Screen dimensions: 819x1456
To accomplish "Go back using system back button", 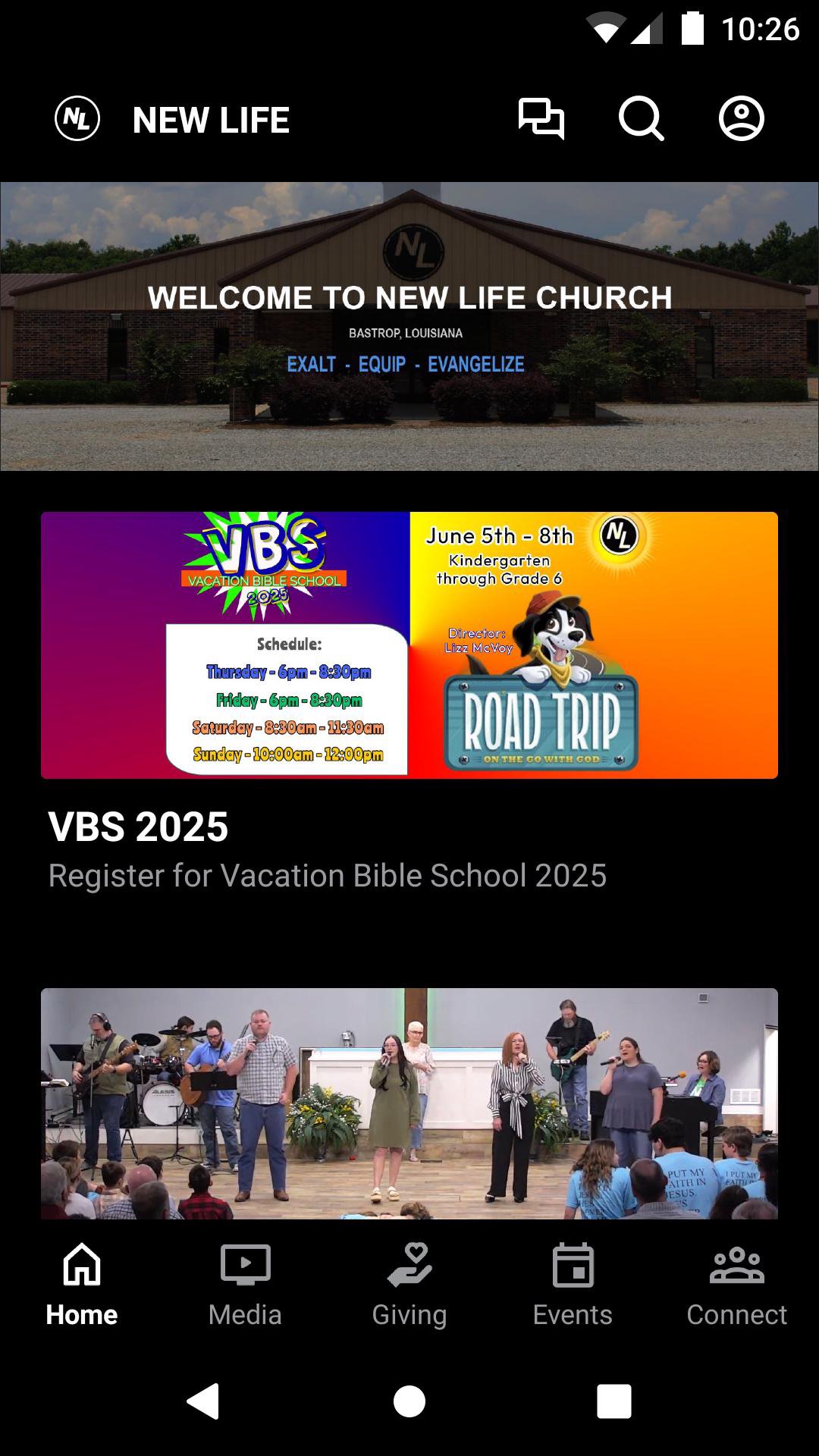I will click(x=203, y=1401).
